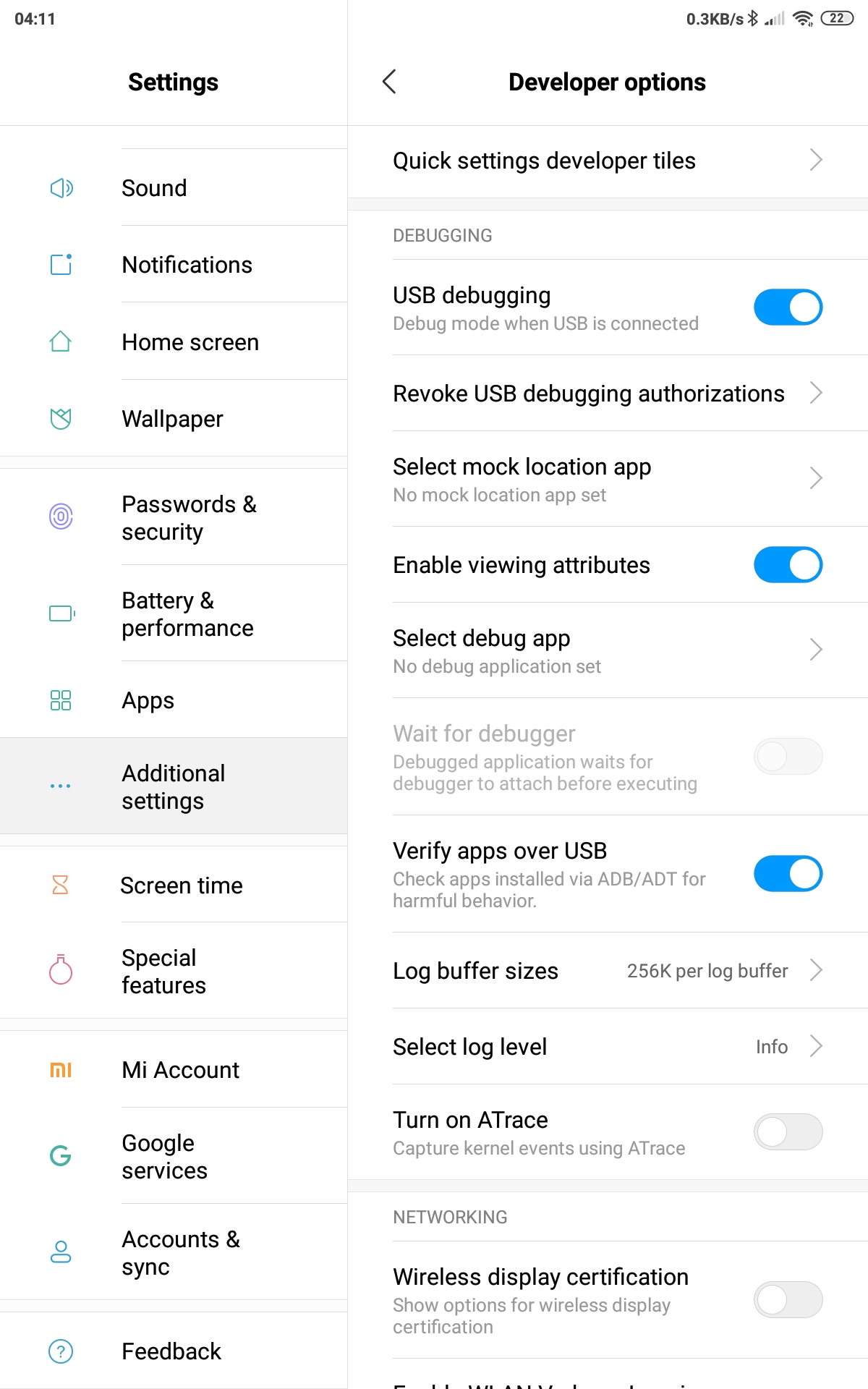Enable Wireless display certification toggle

[788, 1300]
